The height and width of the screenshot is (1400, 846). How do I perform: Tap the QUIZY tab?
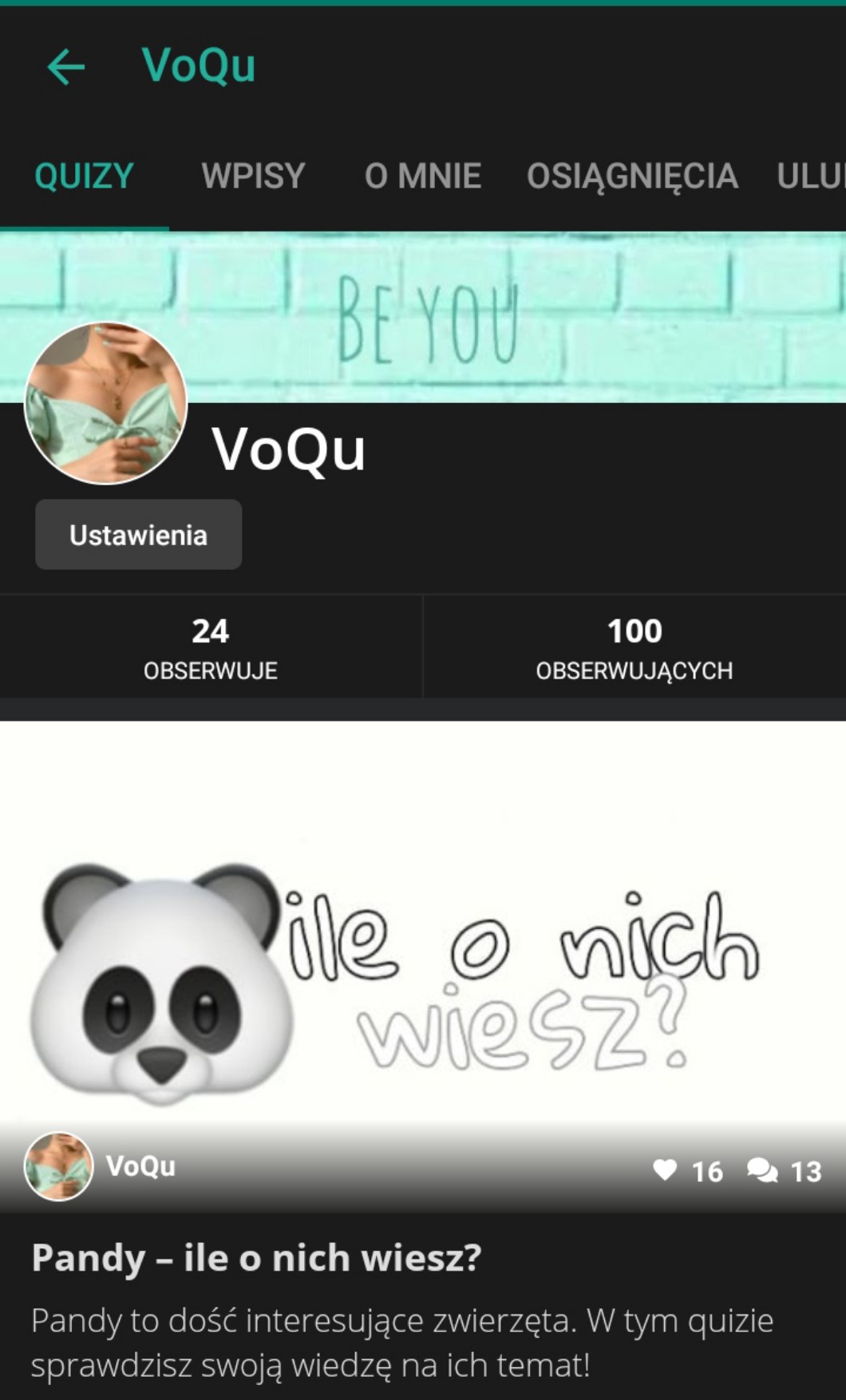[84, 176]
